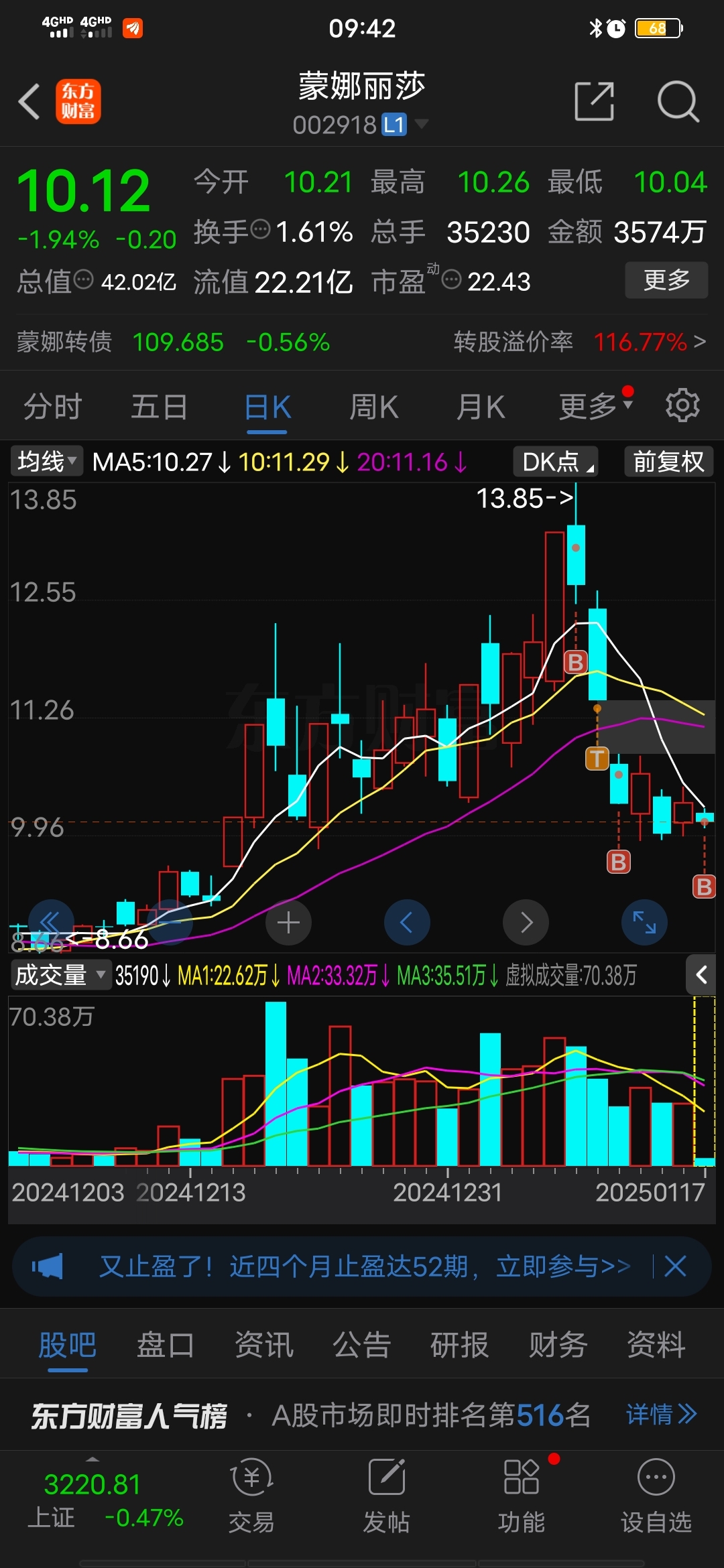Viewport: 724px width, 1568px height.
Task: Switch to the 五日 chart tab
Action: pyautogui.click(x=159, y=407)
